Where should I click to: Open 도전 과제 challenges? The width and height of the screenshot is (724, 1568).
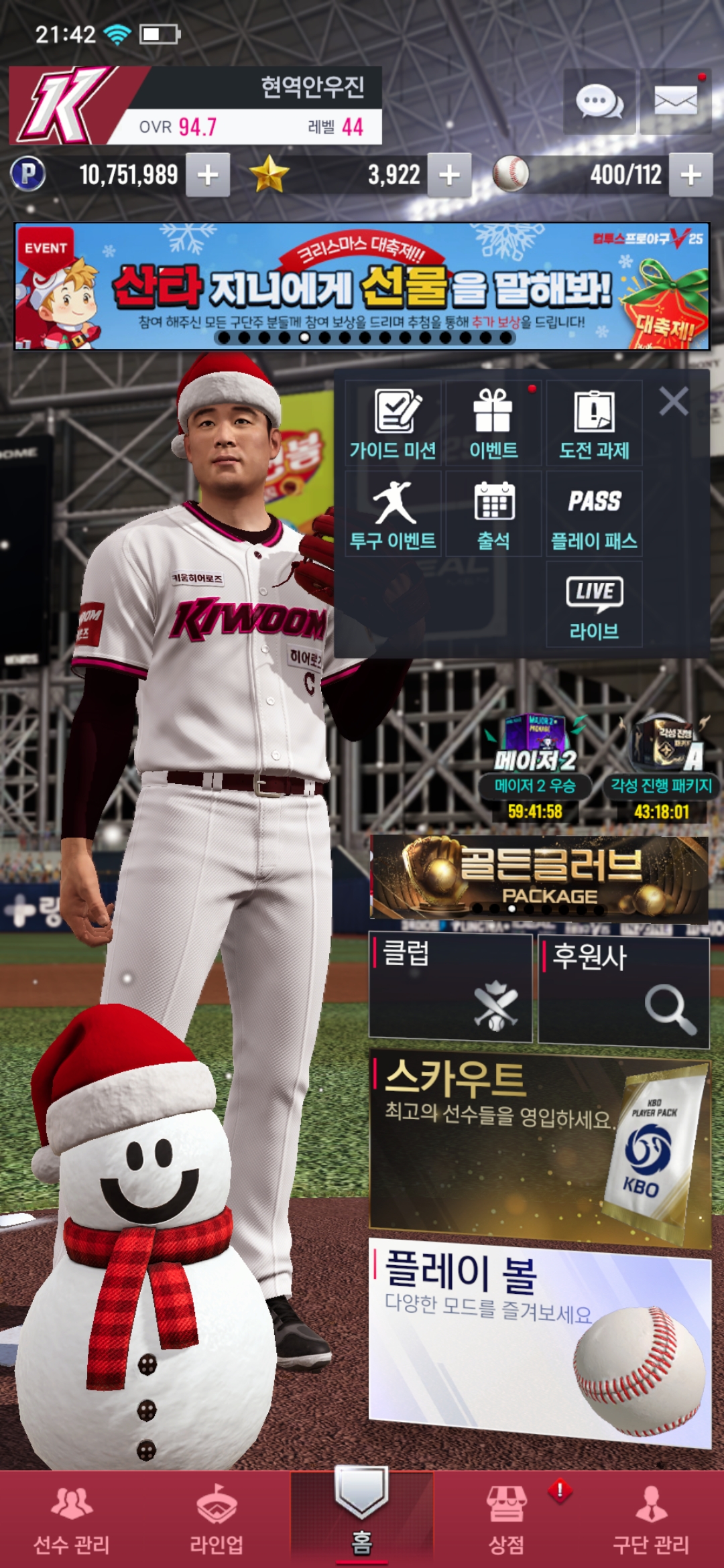point(594,423)
